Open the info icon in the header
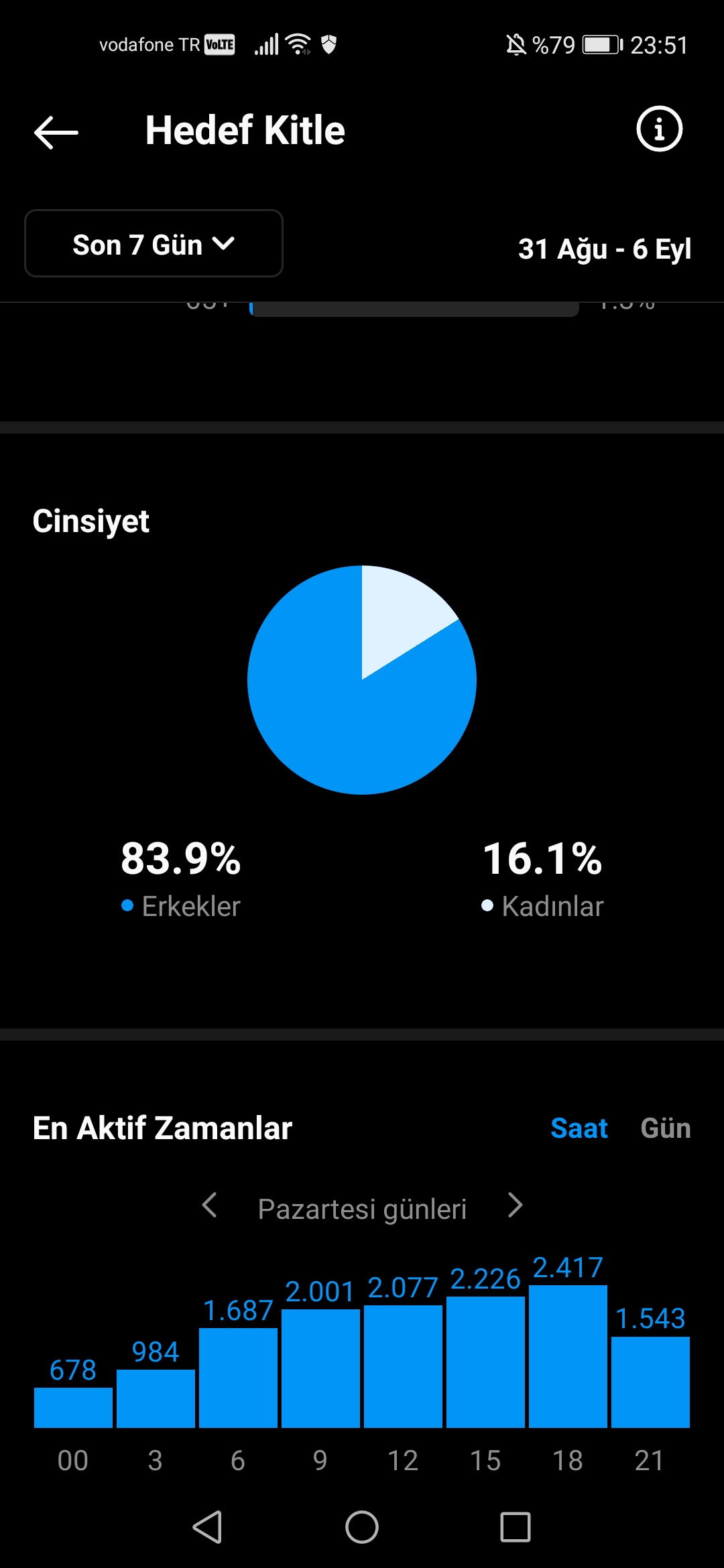This screenshot has height=1568, width=724. point(659,129)
